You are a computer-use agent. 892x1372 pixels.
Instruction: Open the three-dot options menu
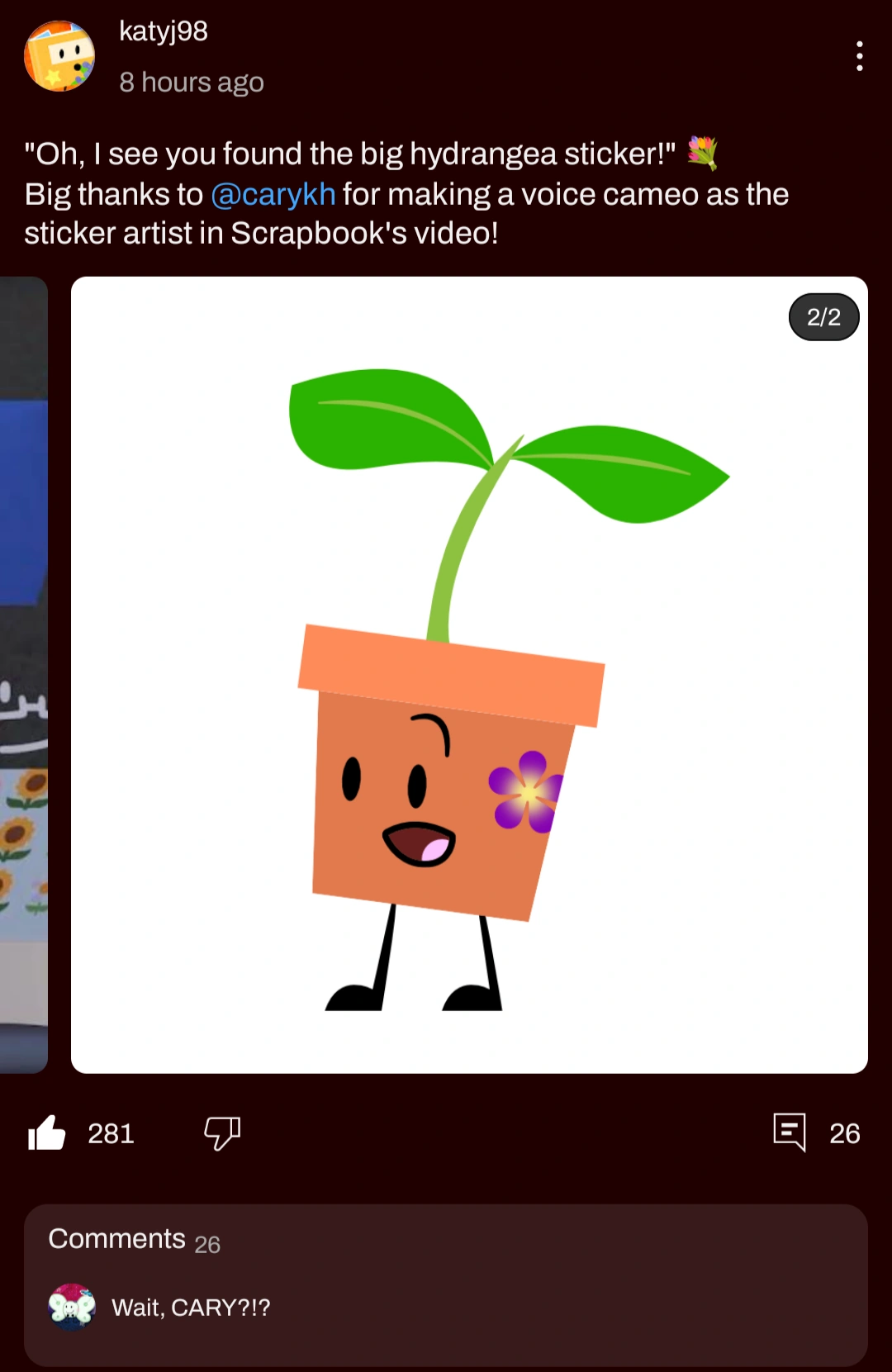point(859,56)
